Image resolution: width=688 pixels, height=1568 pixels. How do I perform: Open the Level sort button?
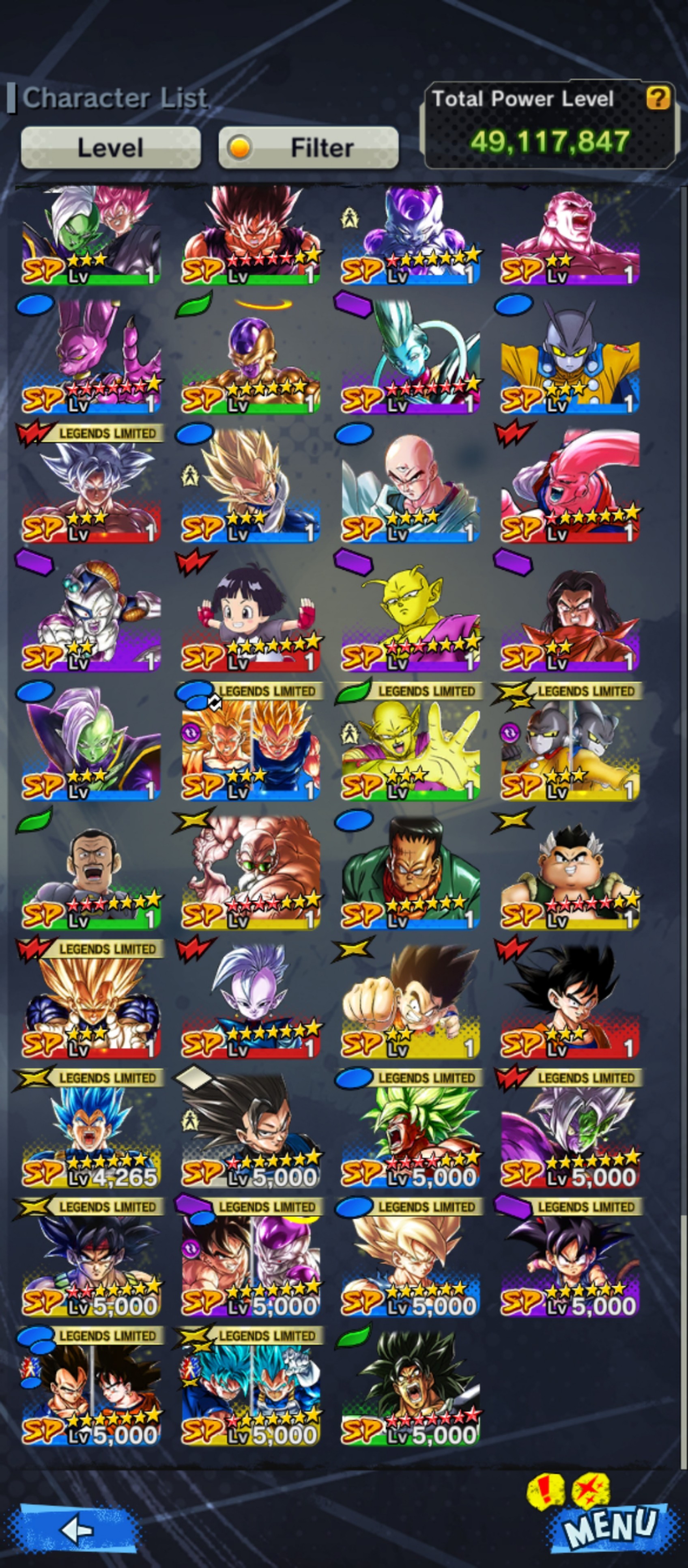pos(111,147)
